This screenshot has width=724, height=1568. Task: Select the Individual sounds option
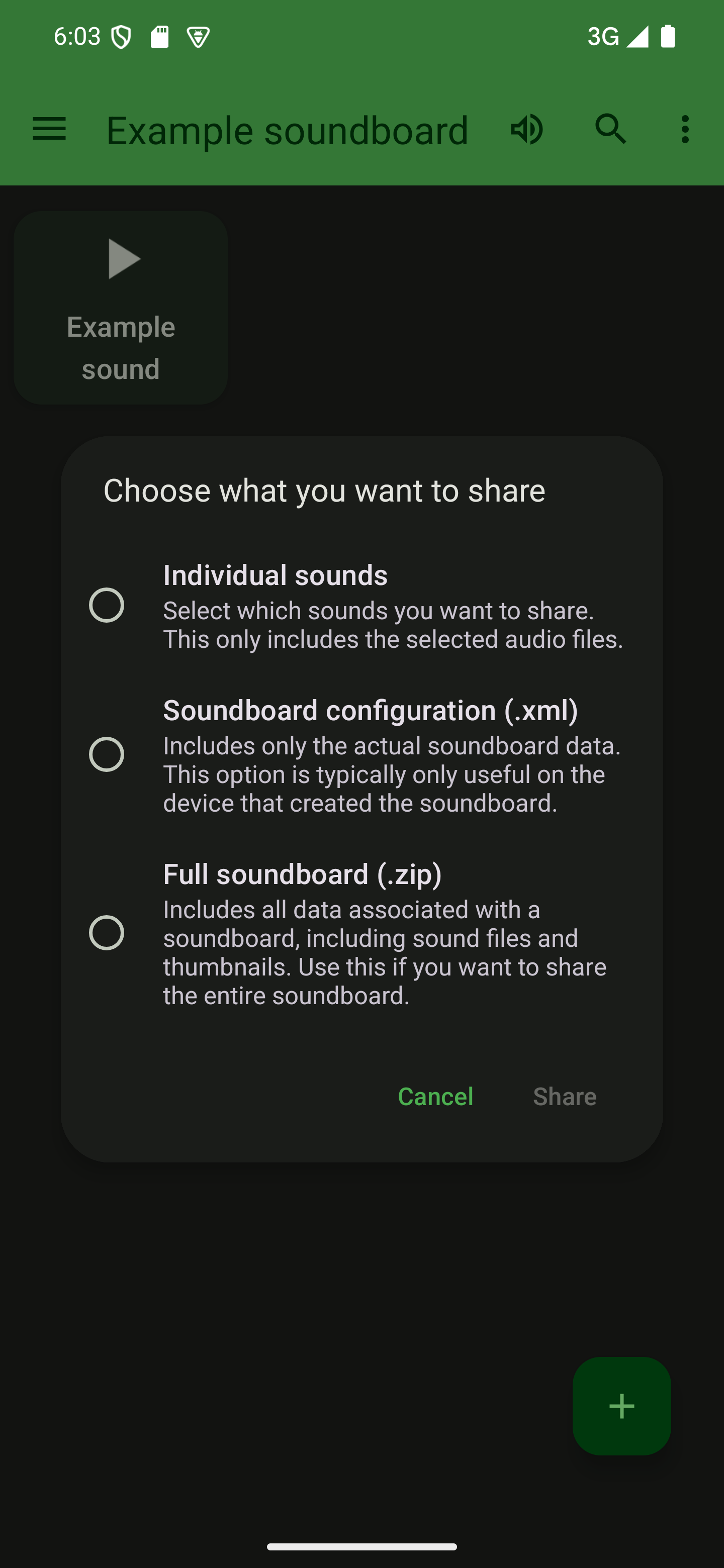tap(107, 605)
